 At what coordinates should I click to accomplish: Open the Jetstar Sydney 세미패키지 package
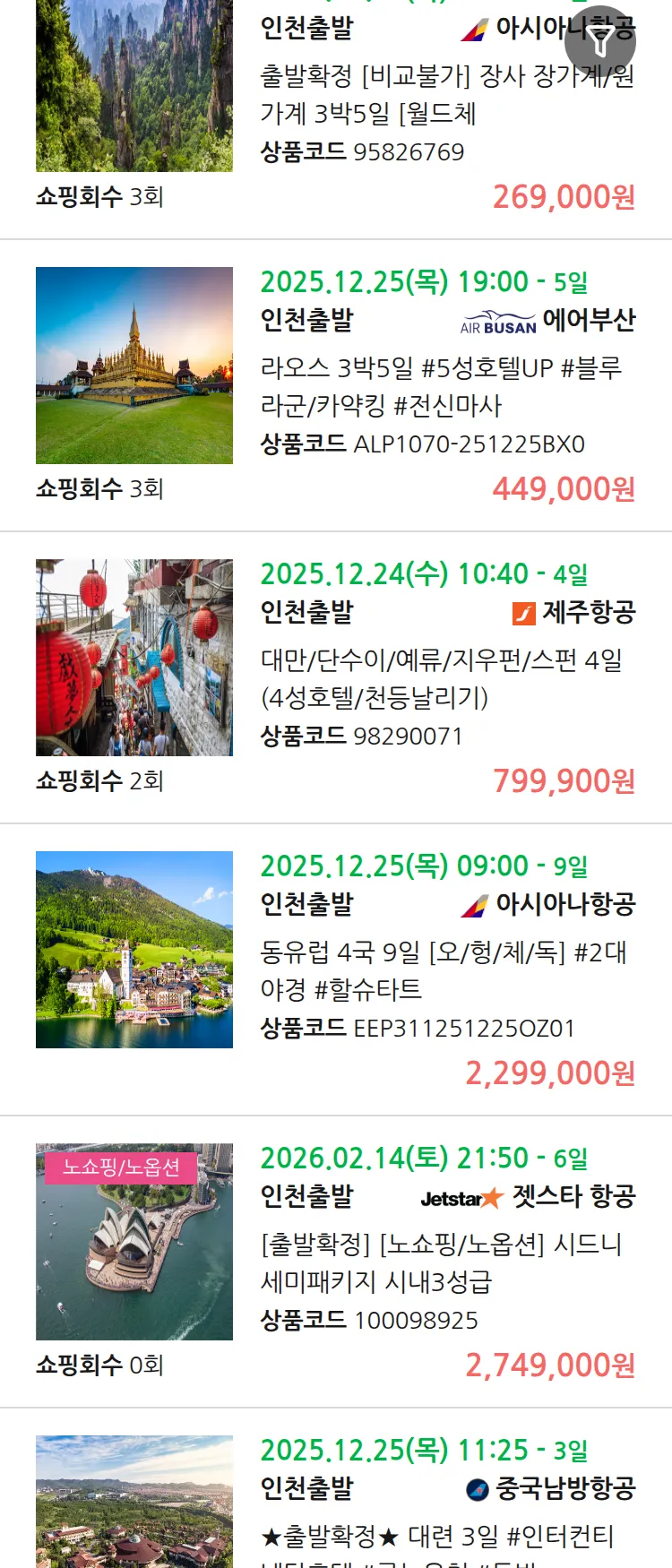coord(441,1262)
